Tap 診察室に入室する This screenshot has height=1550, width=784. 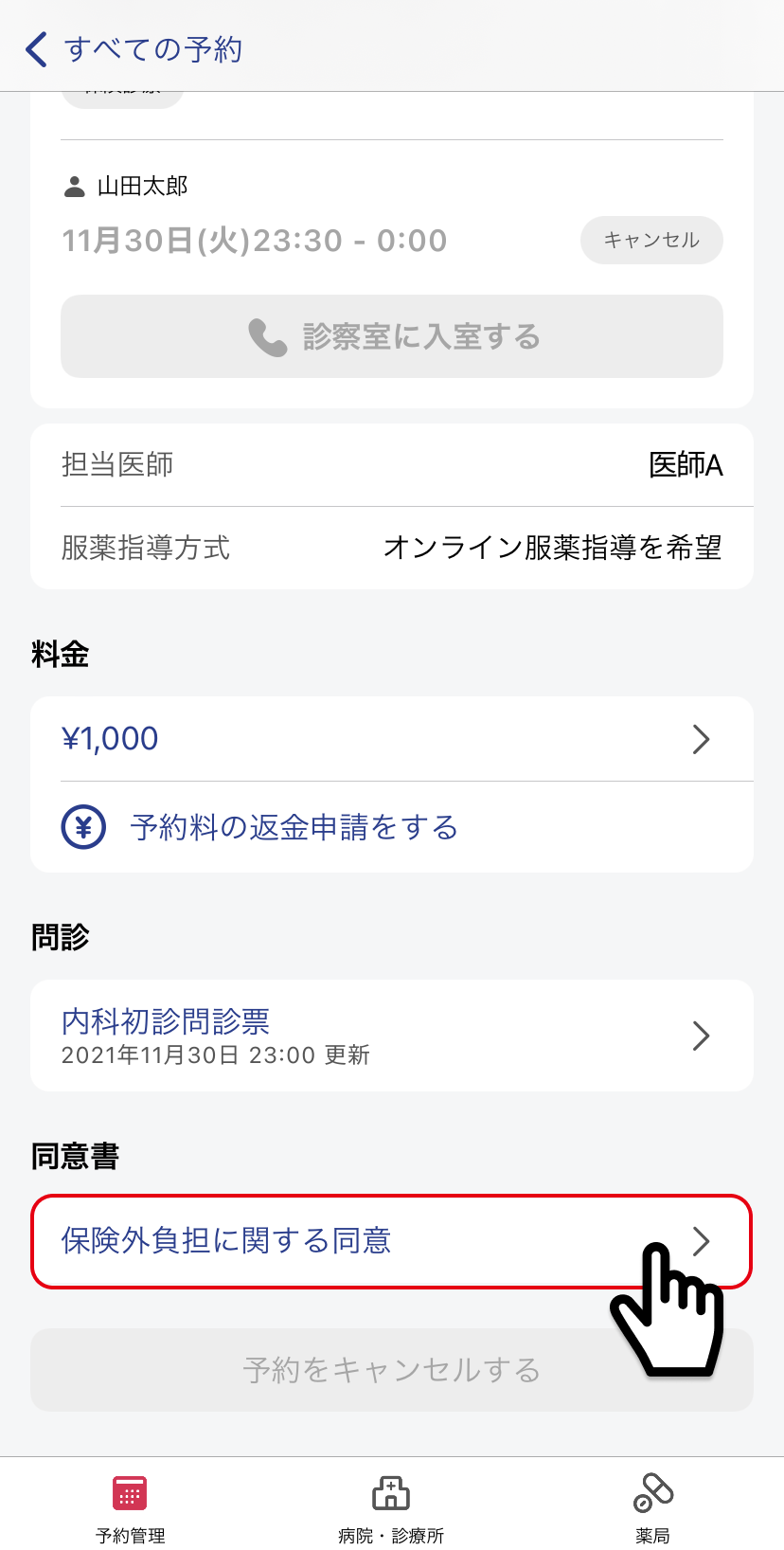tap(392, 336)
